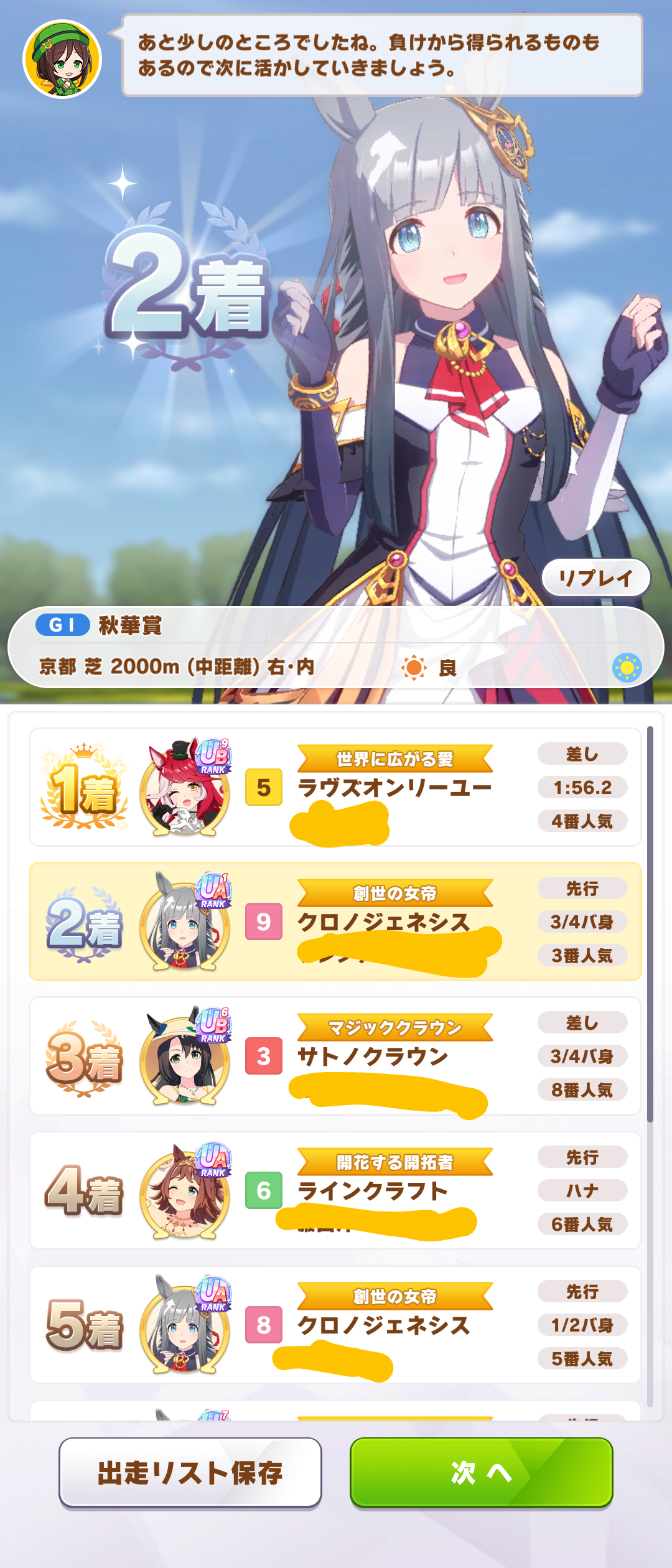Image resolution: width=672 pixels, height=1568 pixels.
Task: Open 3rd place サトノクラウン result row
Action: (x=335, y=1056)
